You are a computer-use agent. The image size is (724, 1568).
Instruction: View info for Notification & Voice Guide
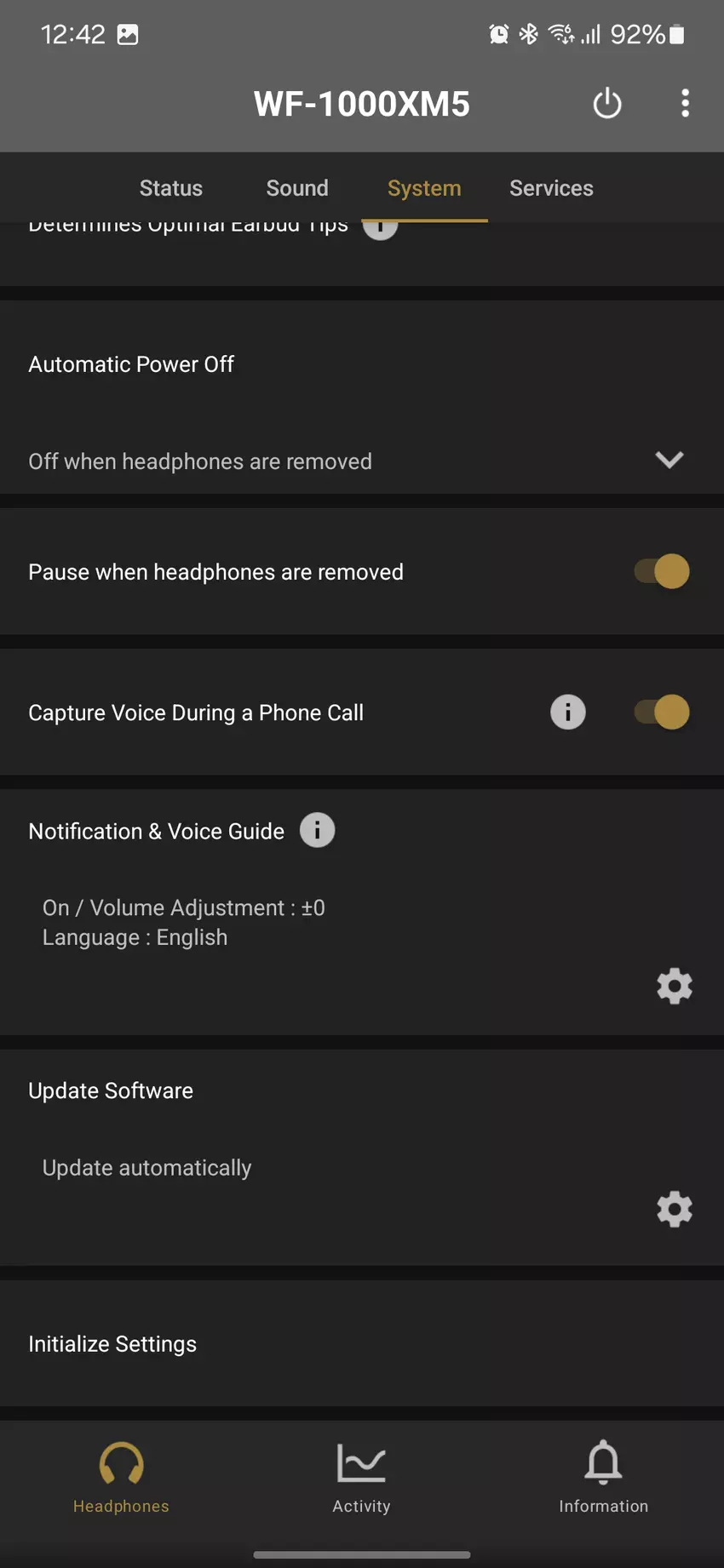tap(318, 831)
